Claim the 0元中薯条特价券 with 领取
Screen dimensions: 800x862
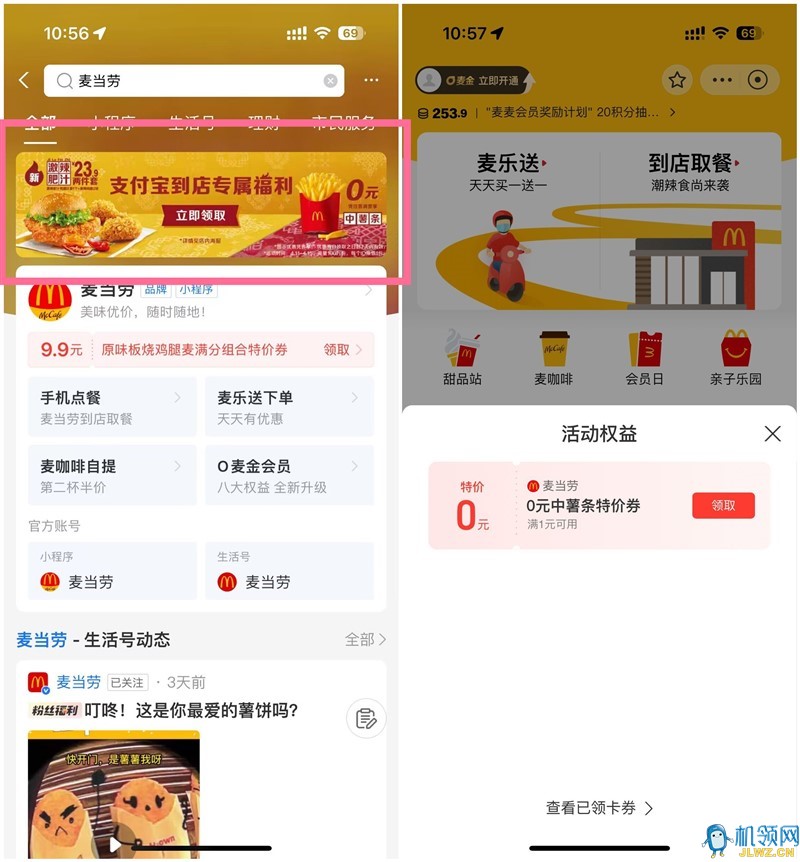pos(723,505)
